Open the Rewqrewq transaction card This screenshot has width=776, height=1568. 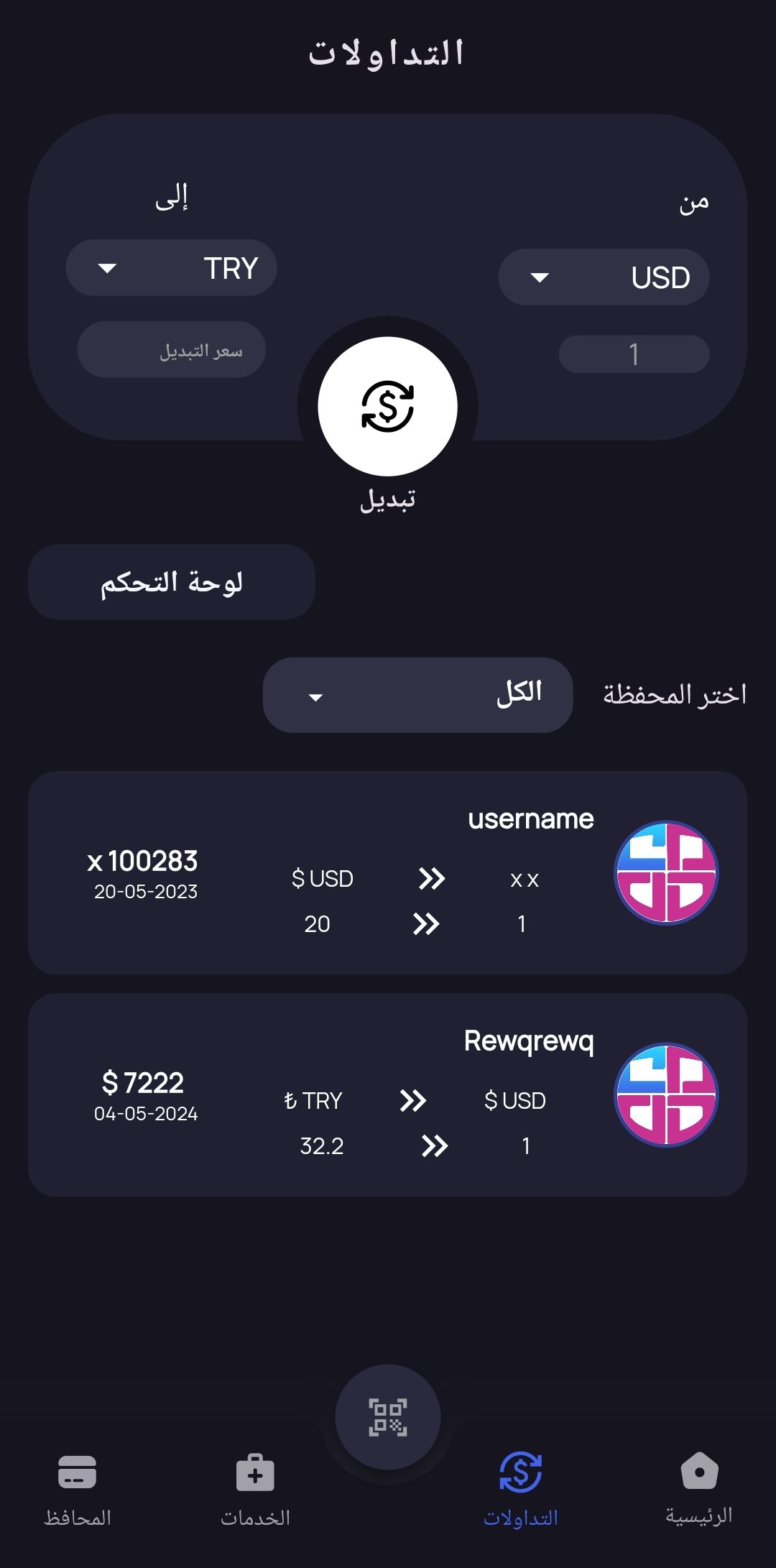tap(387, 1094)
